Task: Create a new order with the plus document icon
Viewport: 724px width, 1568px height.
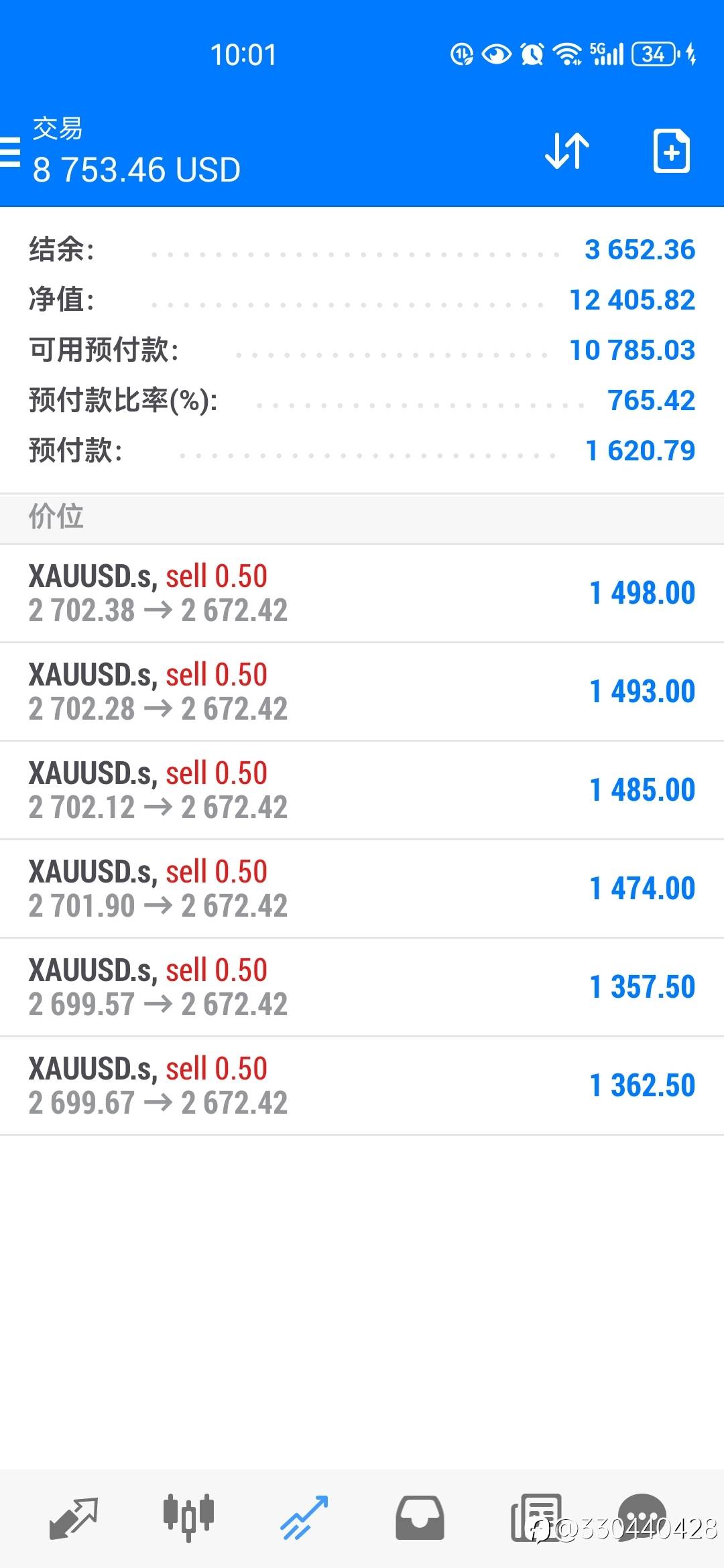Action: pyautogui.click(x=672, y=151)
